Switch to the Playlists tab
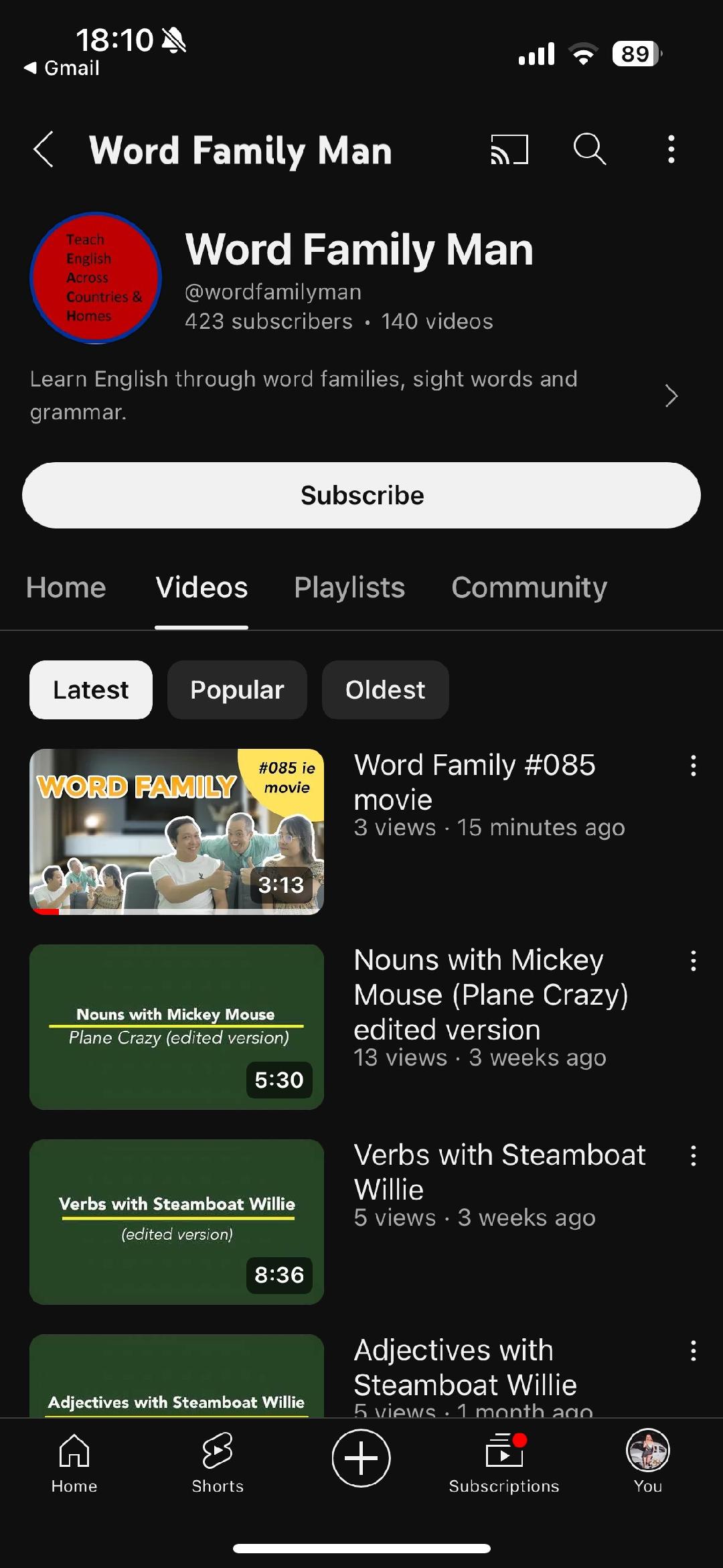723x1568 pixels. 349,588
